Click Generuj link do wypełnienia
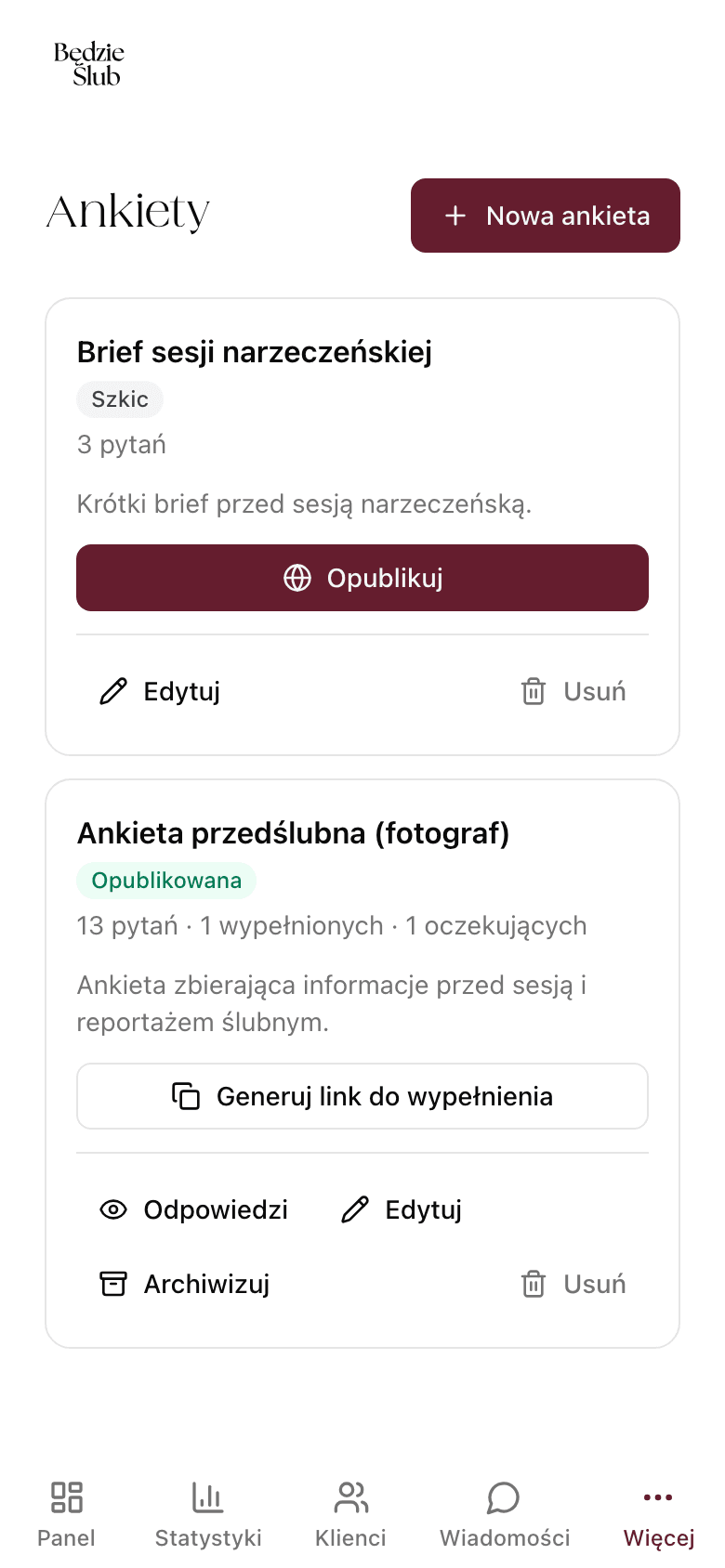Image resolution: width=725 pixels, height=1568 pixels. (362, 1096)
